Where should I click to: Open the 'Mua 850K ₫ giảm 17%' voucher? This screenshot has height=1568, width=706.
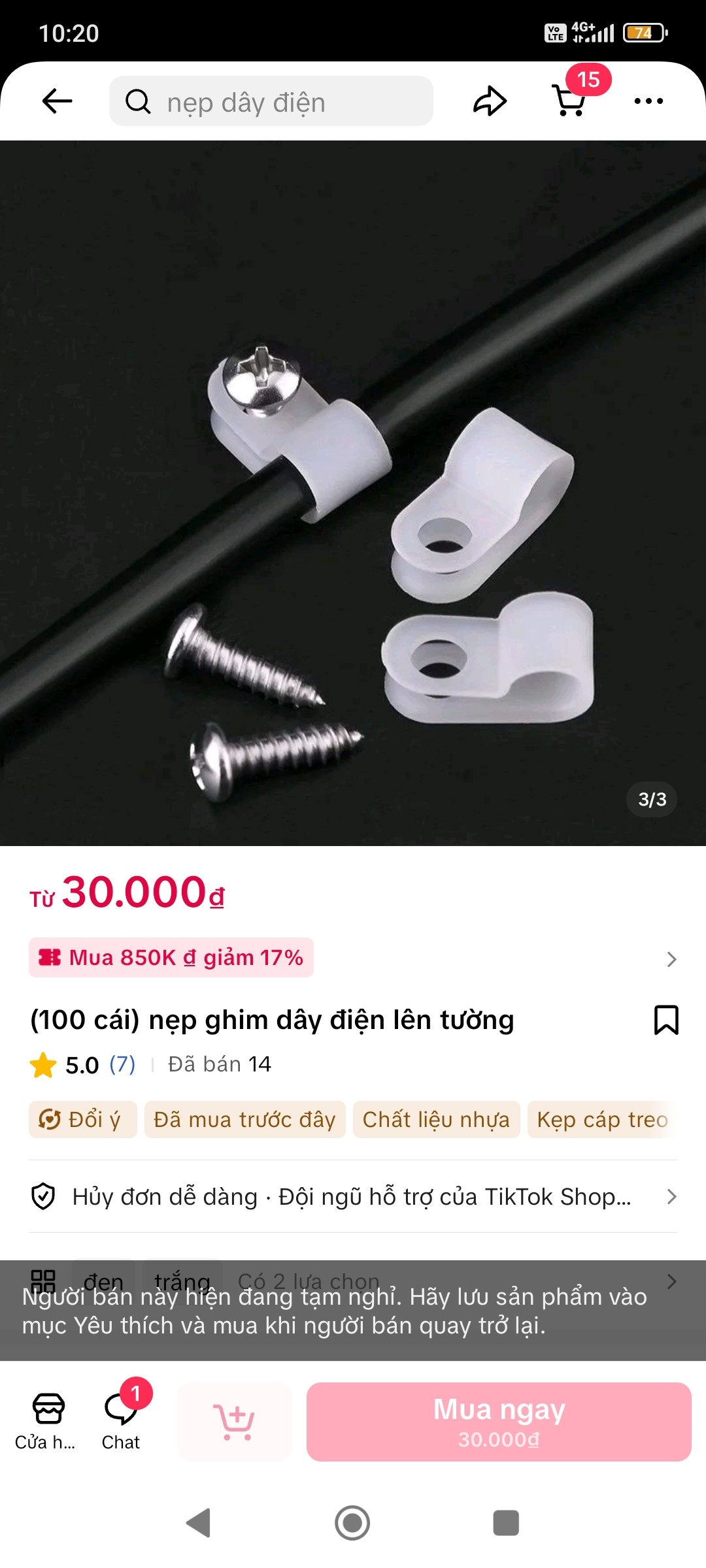pyautogui.click(x=171, y=958)
